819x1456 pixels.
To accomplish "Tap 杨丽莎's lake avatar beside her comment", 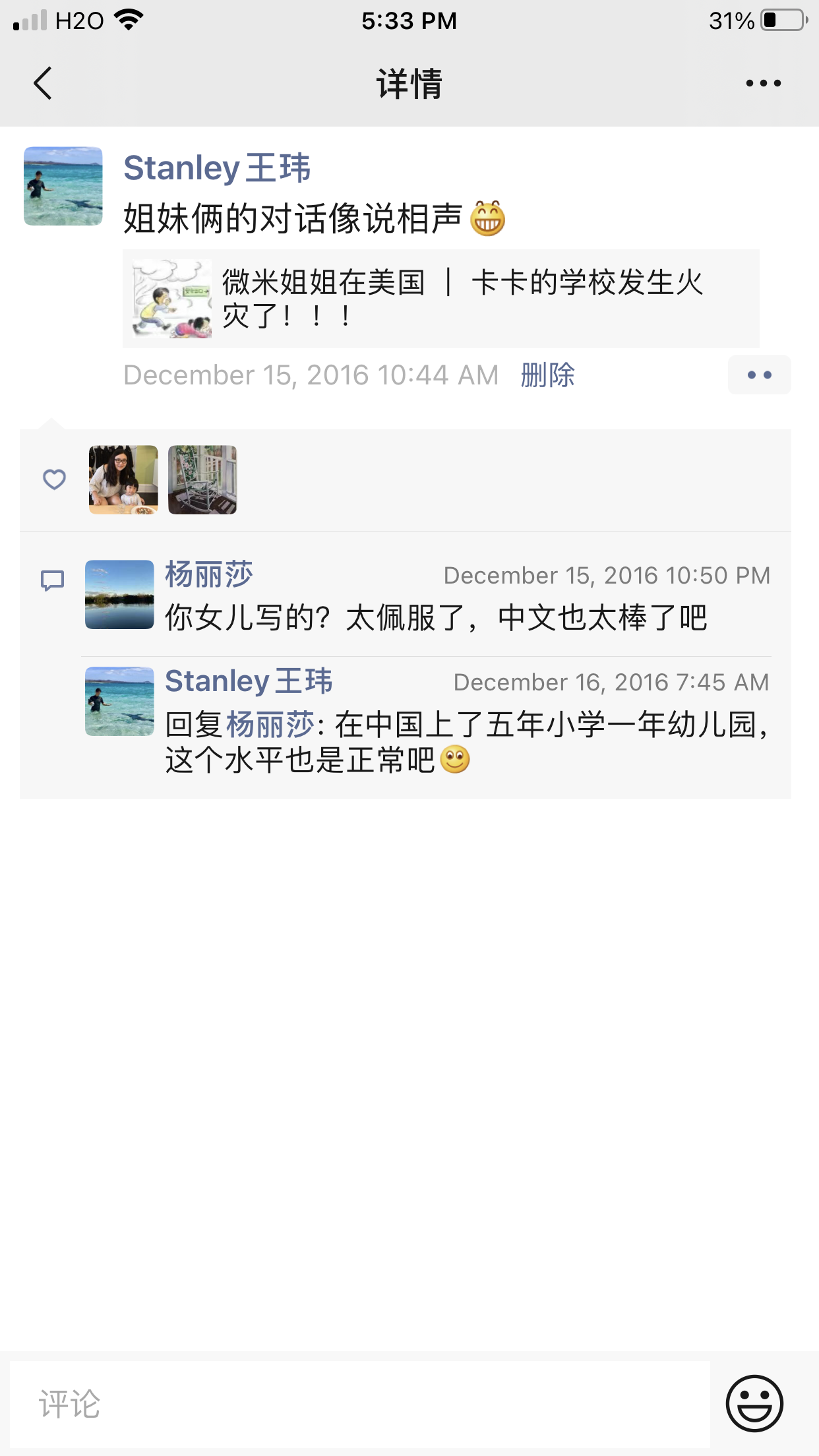I will pyautogui.click(x=119, y=594).
